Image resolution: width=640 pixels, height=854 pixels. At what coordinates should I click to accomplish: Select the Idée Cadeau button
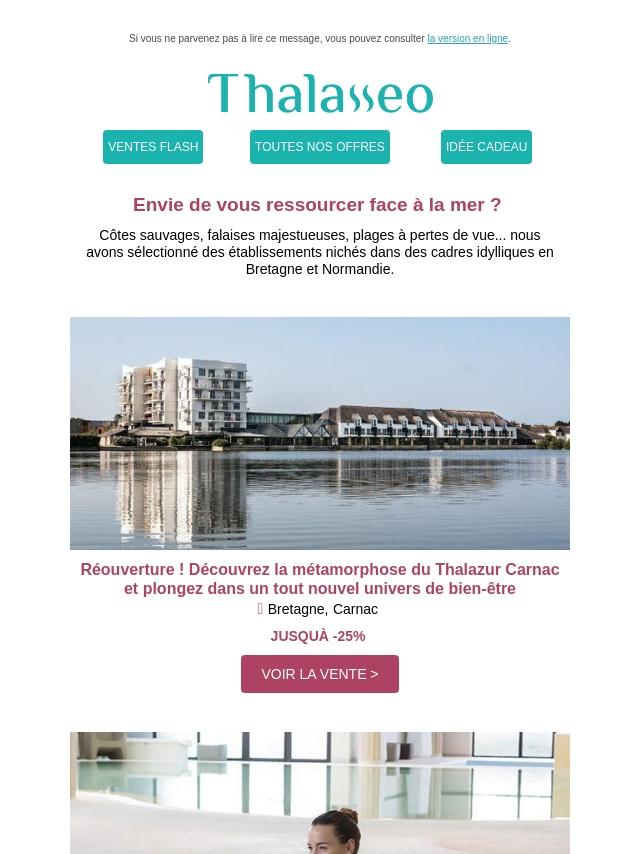[x=486, y=147]
